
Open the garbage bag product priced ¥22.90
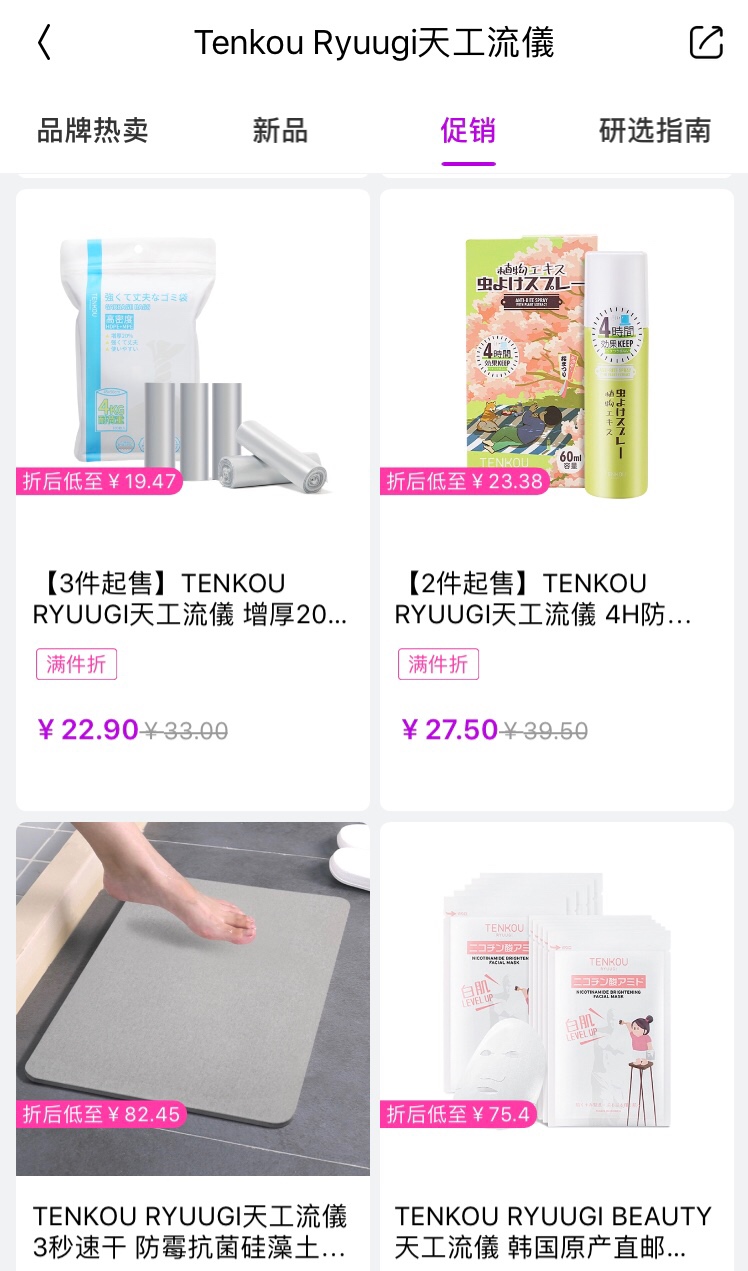pos(192,500)
